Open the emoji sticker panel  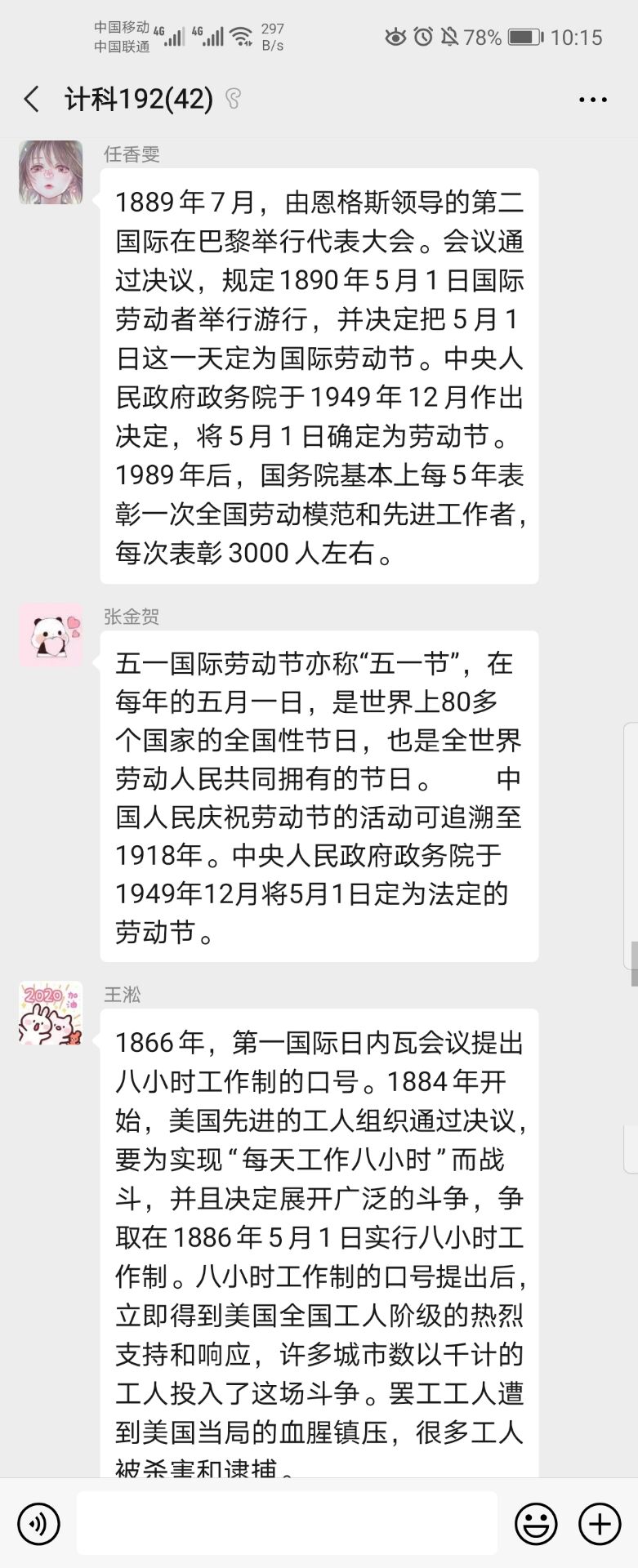pos(536,1523)
